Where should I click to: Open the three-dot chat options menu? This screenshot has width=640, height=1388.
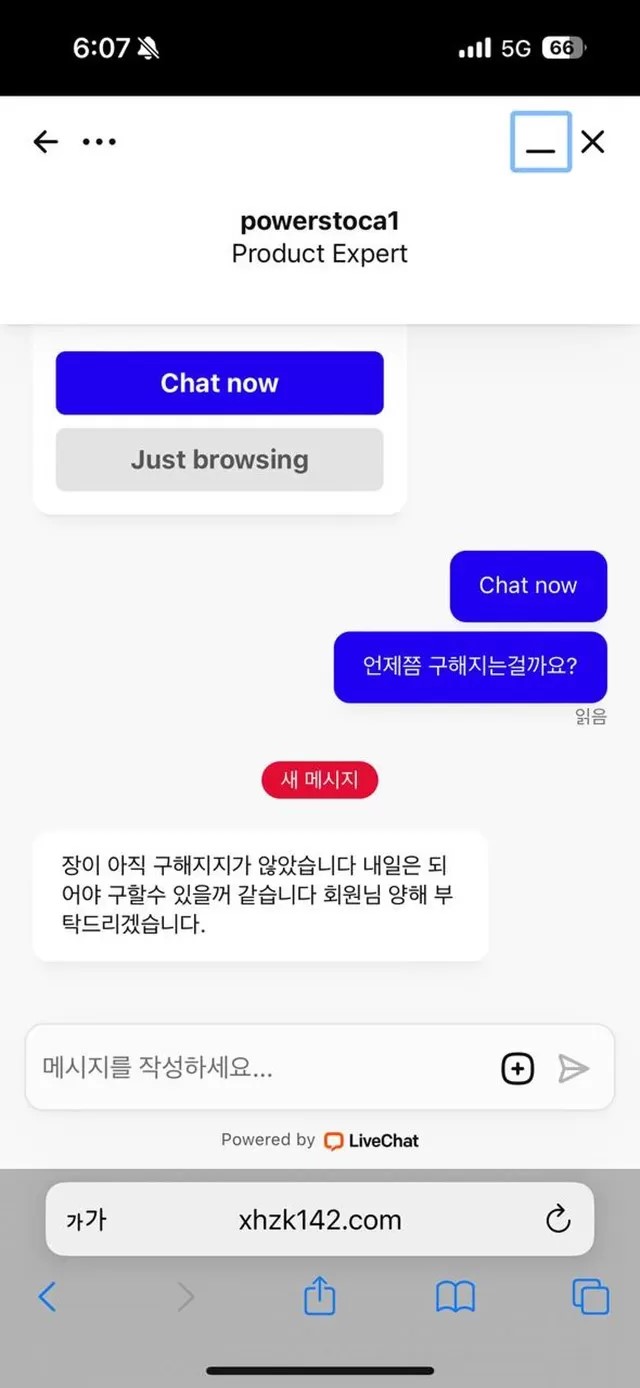[x=99, y=142]
